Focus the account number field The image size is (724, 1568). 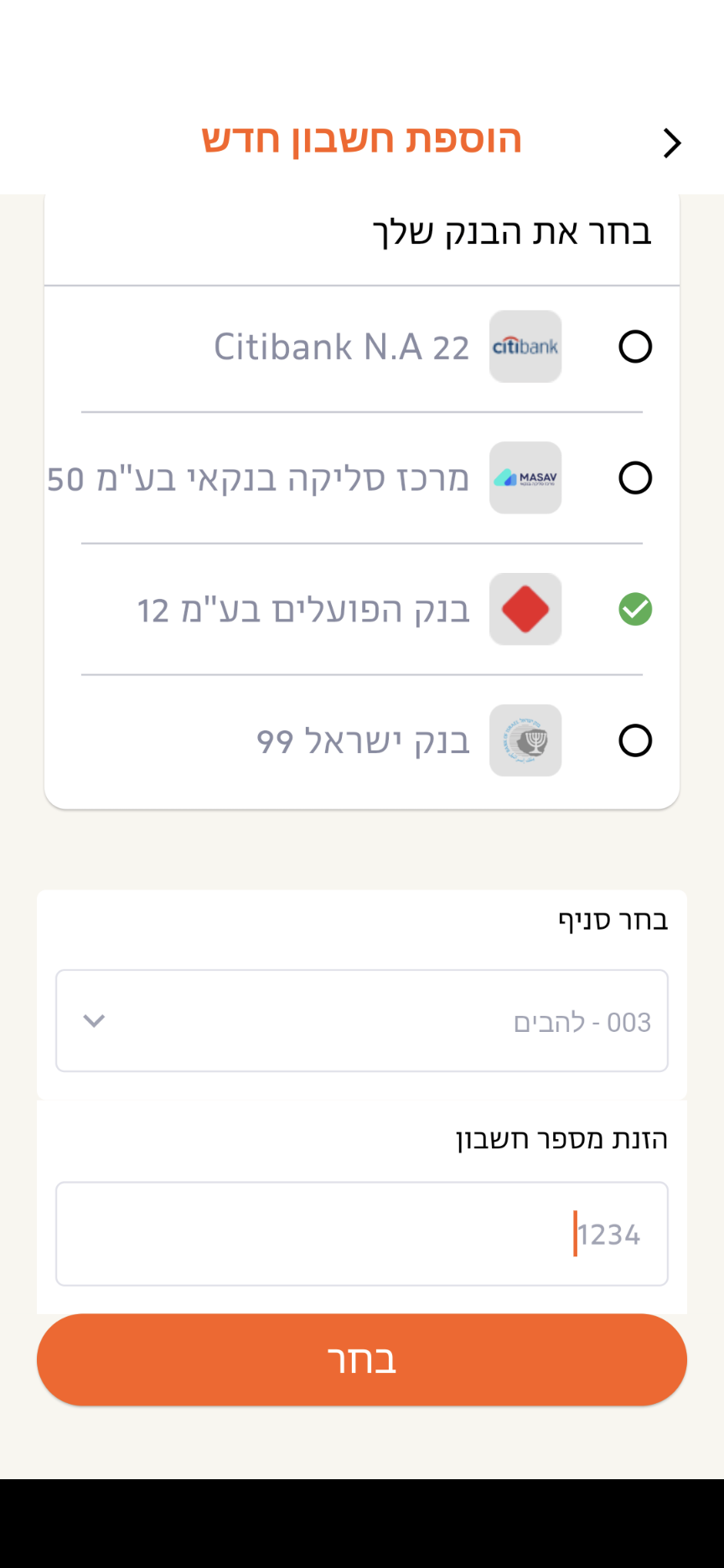point(362,1234)
